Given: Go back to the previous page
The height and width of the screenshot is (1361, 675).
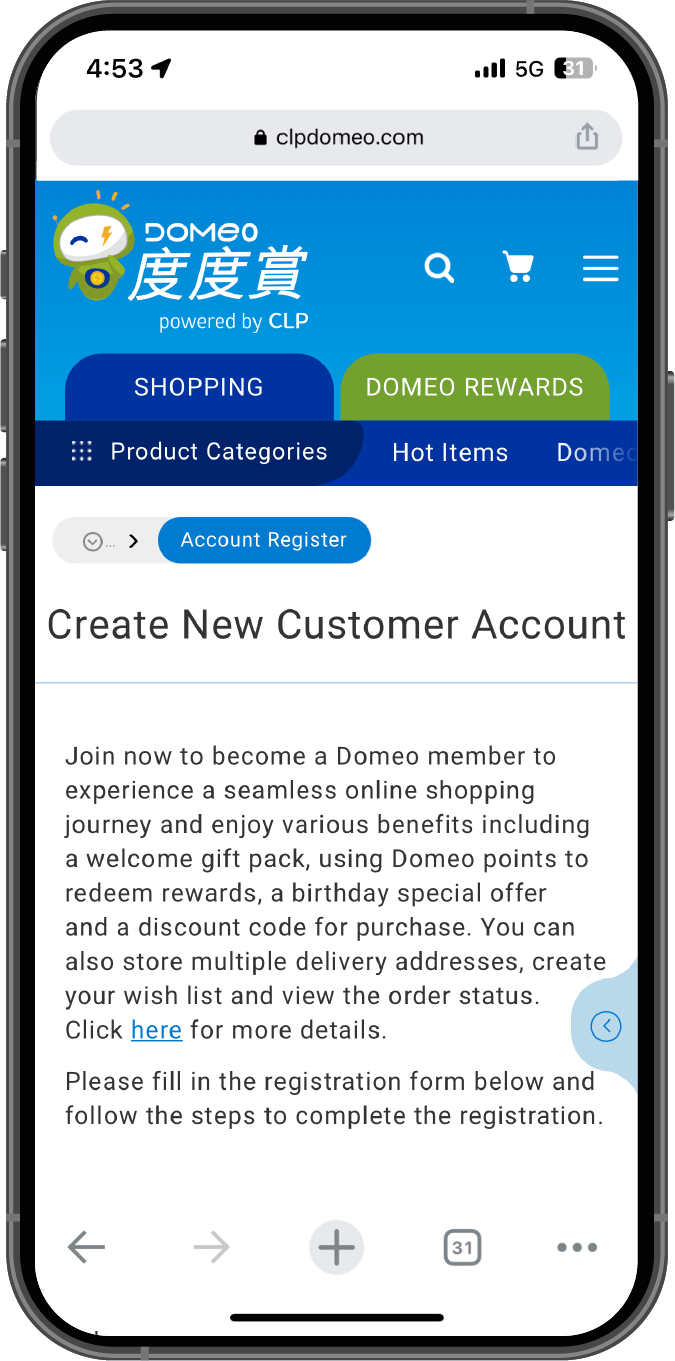Looking at the screenshot, I should (x=86, y=1247).
